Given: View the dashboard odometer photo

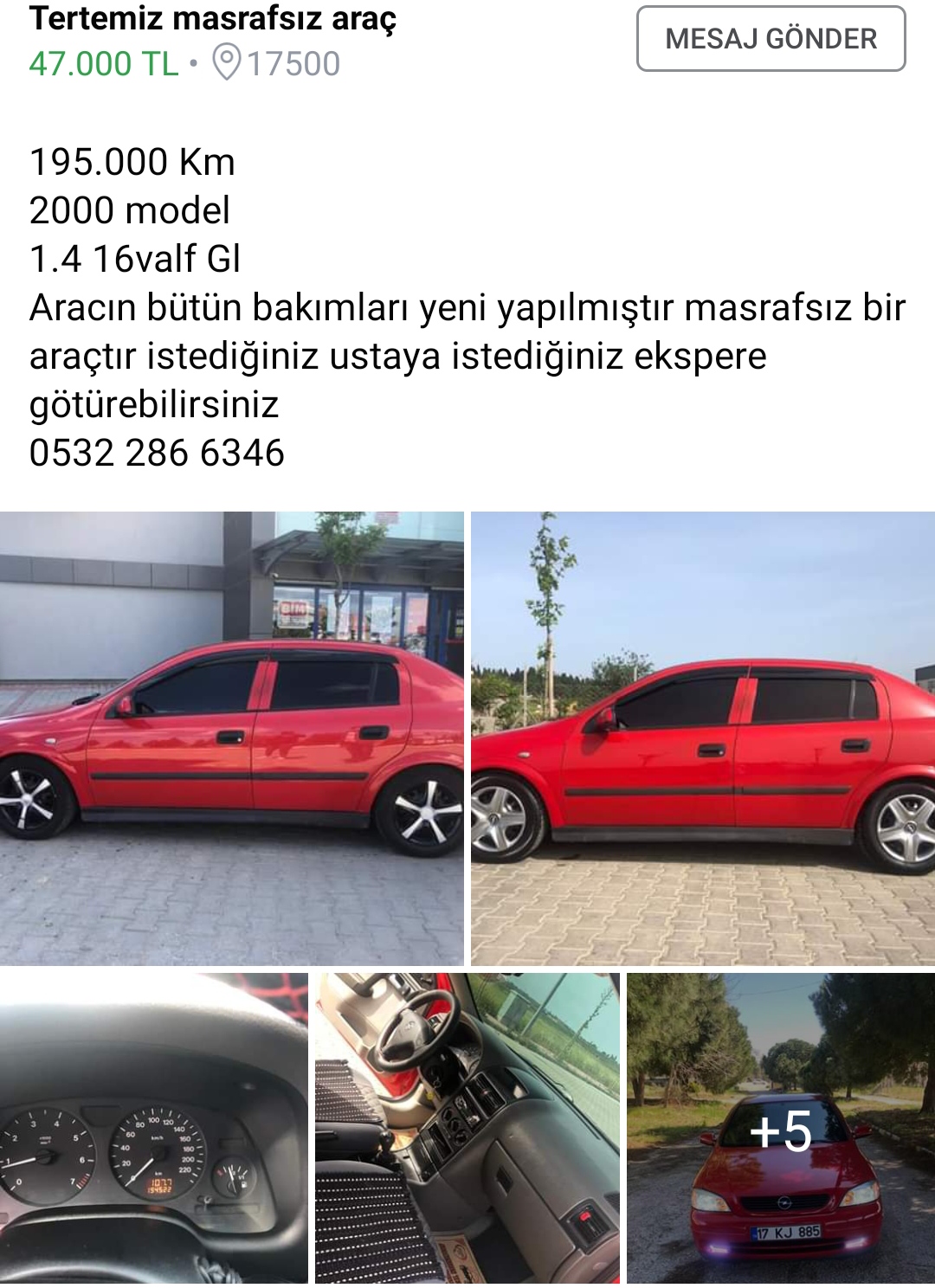Looking at the screenshot, I should 154,1127.
